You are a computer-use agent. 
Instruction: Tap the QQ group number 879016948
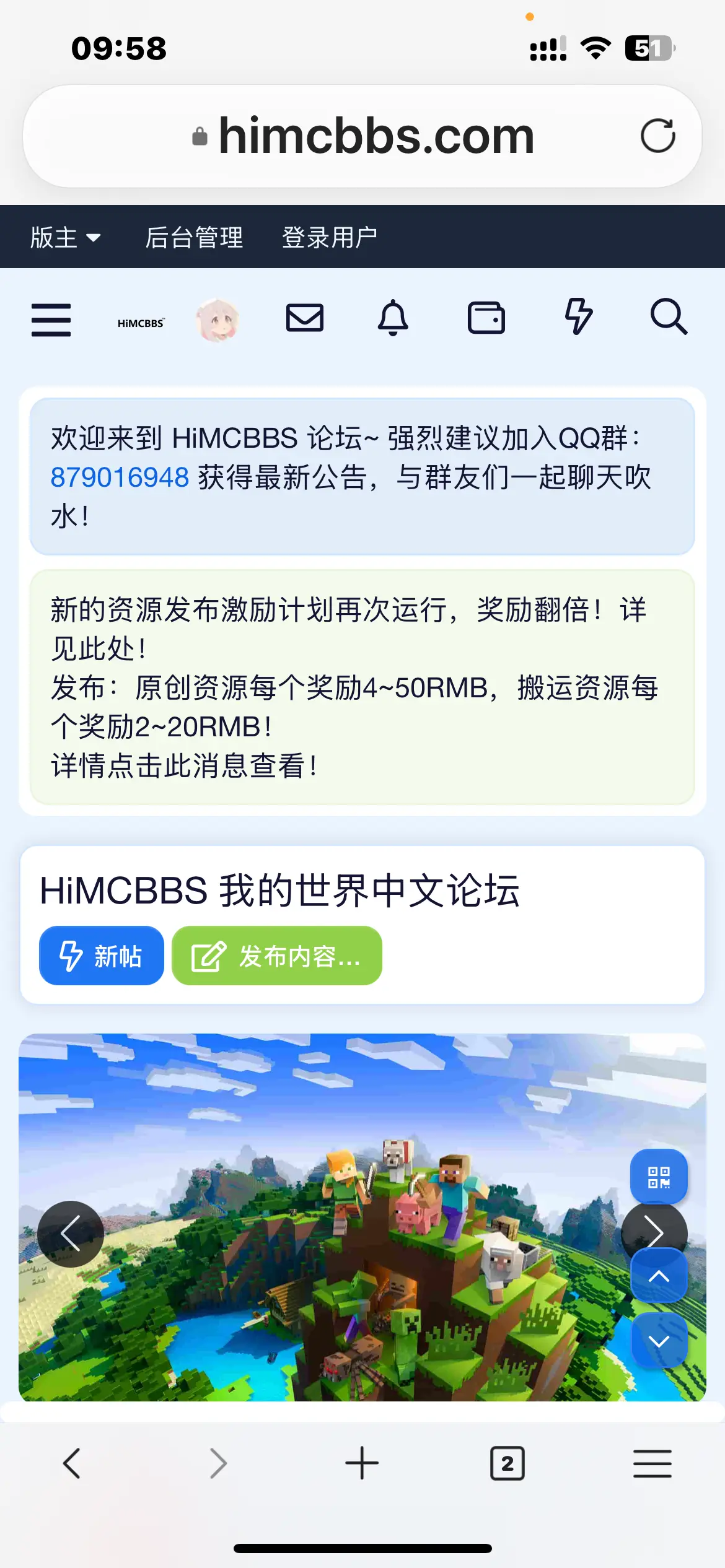click(x=120, y=477)
